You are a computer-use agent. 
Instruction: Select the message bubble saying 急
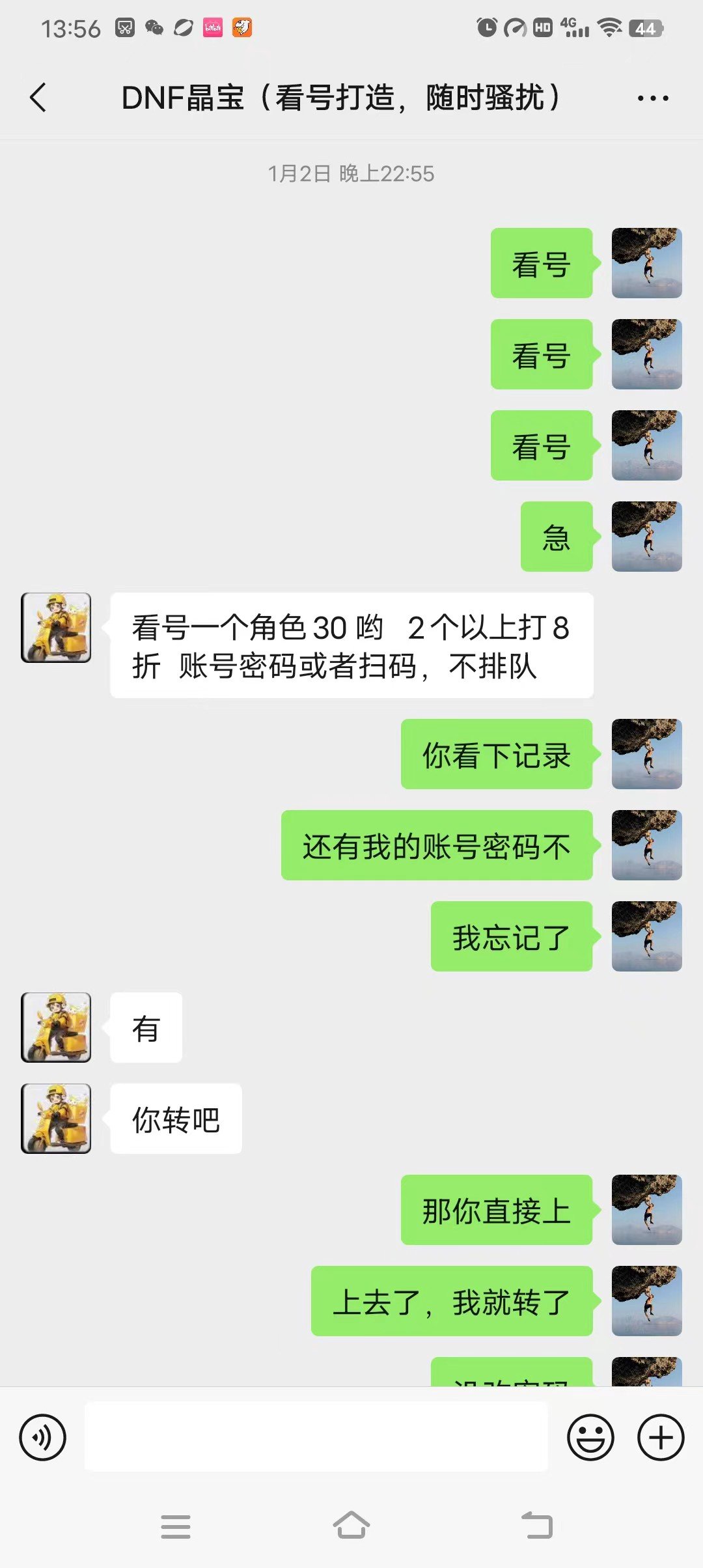[x=557, y=538]
